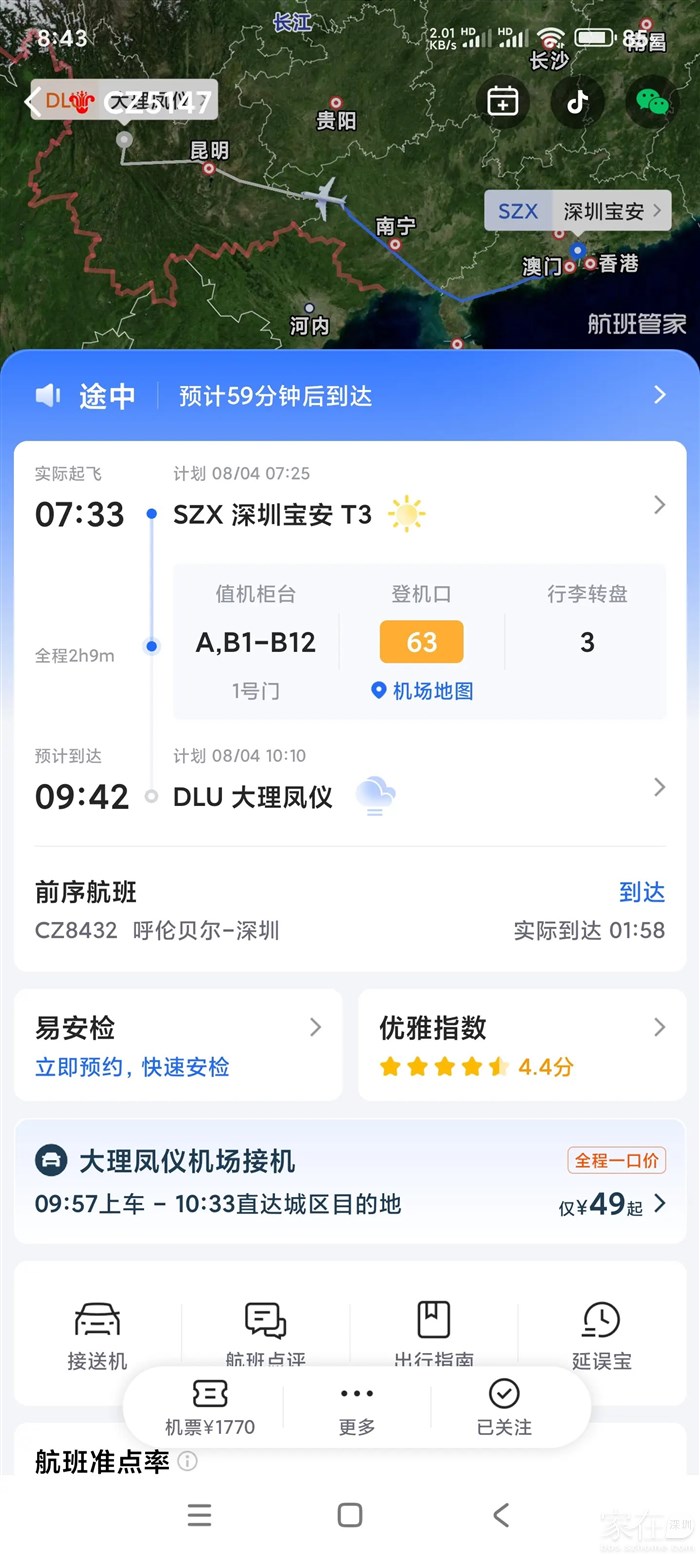
Task: Go to the system home screen
Action: [x=350, y=1515]
